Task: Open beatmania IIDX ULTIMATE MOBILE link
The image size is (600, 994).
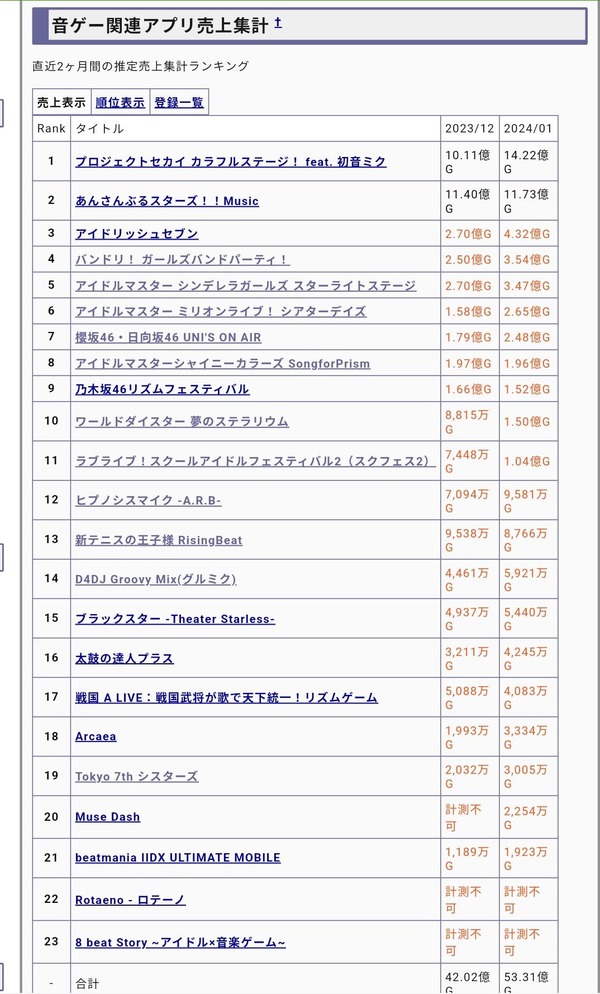Action: 178,858
